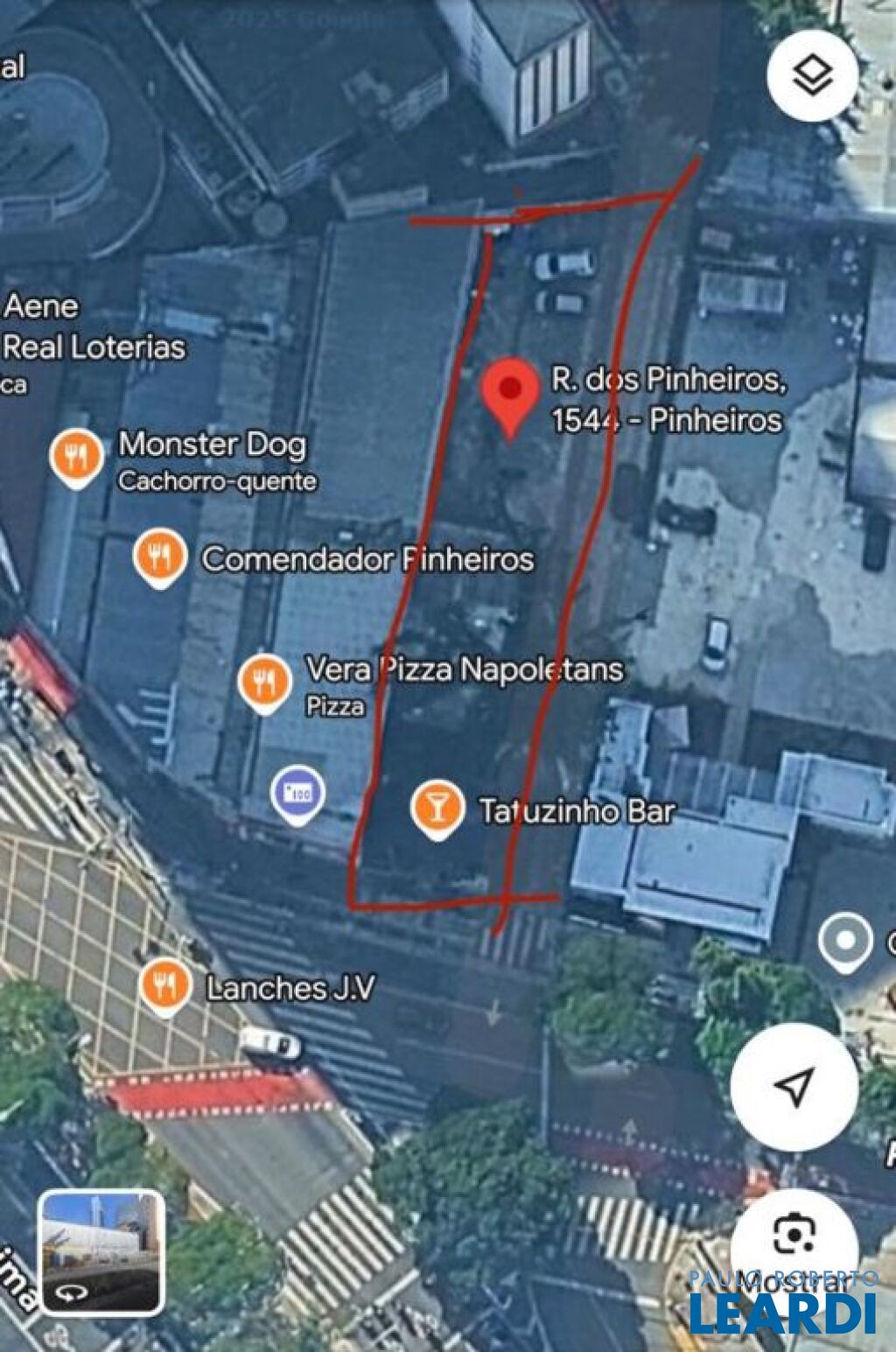The width and height of the screenshot is (896, 1352).
Task: Open Real Loterias place label
Action: pyautogui.click(x=94, y=347)
